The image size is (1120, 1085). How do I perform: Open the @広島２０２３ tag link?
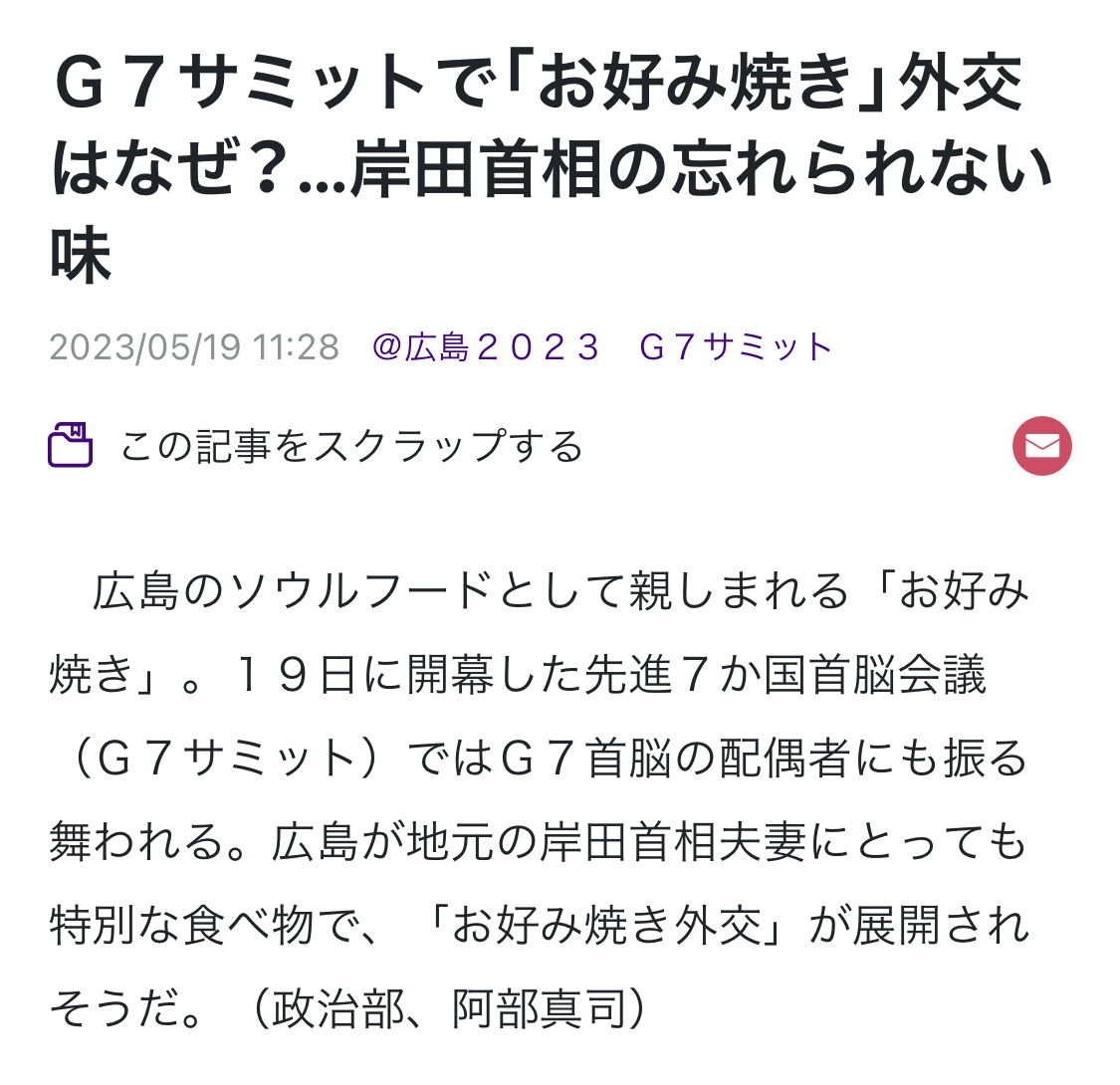pyautogui.click(x=486, y=347)
